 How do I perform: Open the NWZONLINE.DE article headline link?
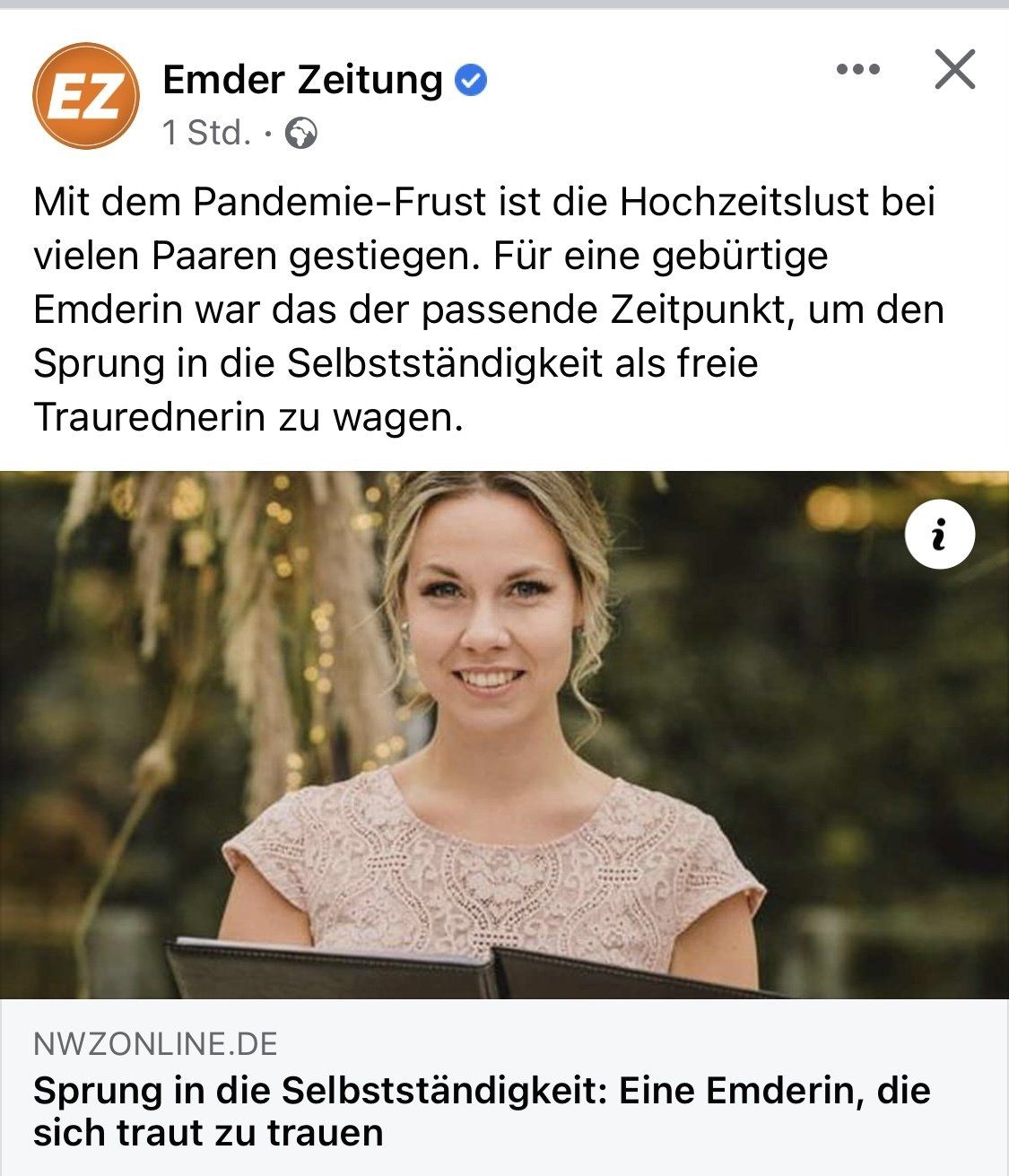point(482,1111)
